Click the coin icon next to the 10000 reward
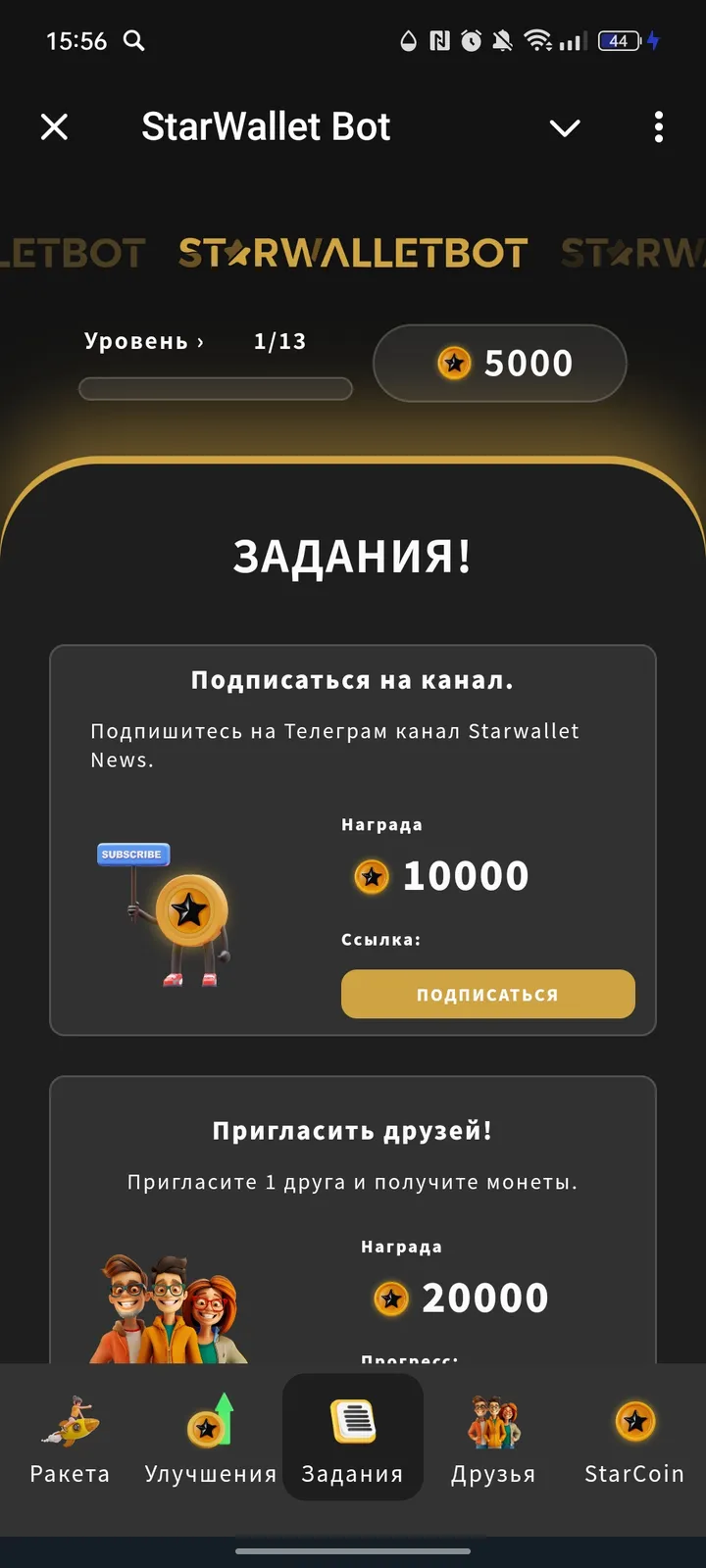Screen dimensions: 706x1568 coord(372,876)
